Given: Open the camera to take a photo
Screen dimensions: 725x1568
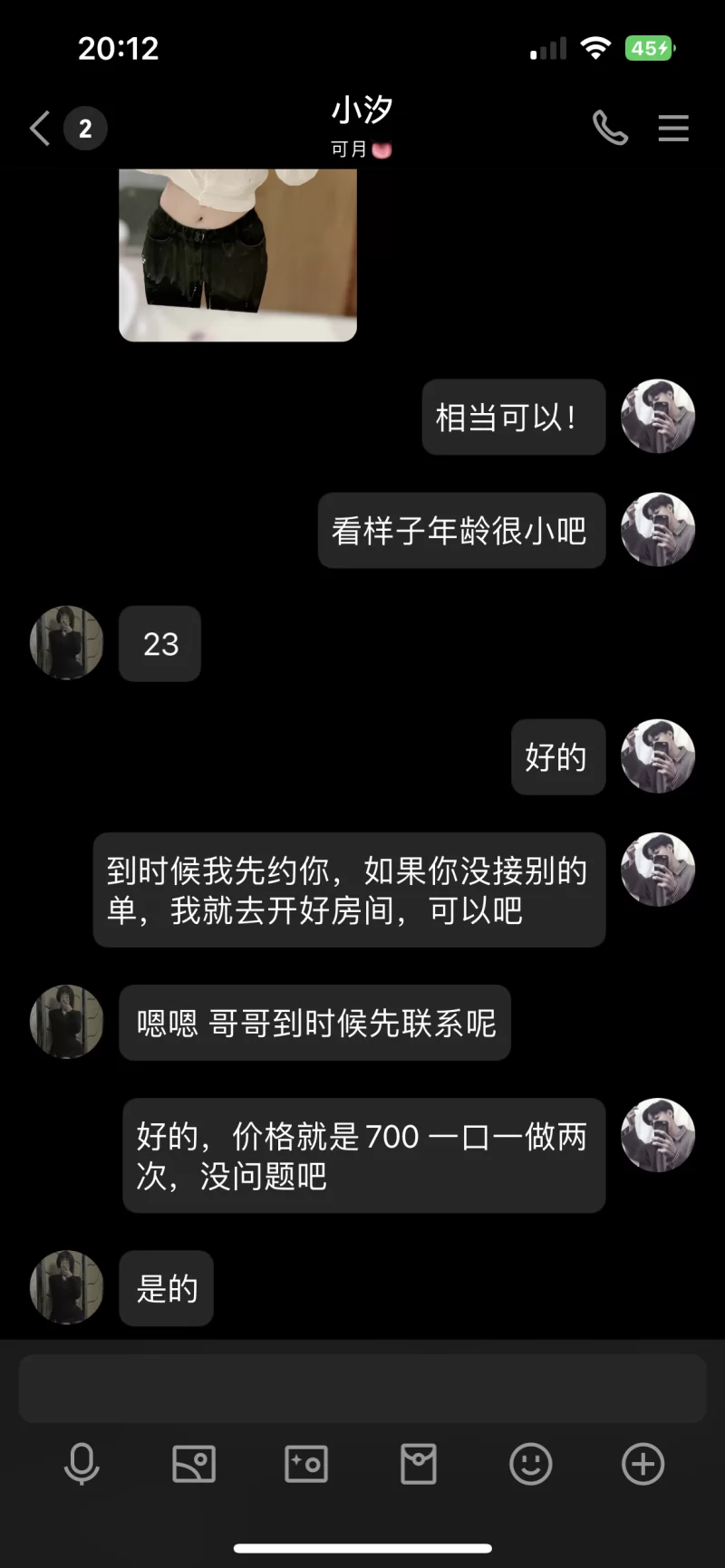Looking at the screenshot, I should 306,1464.
